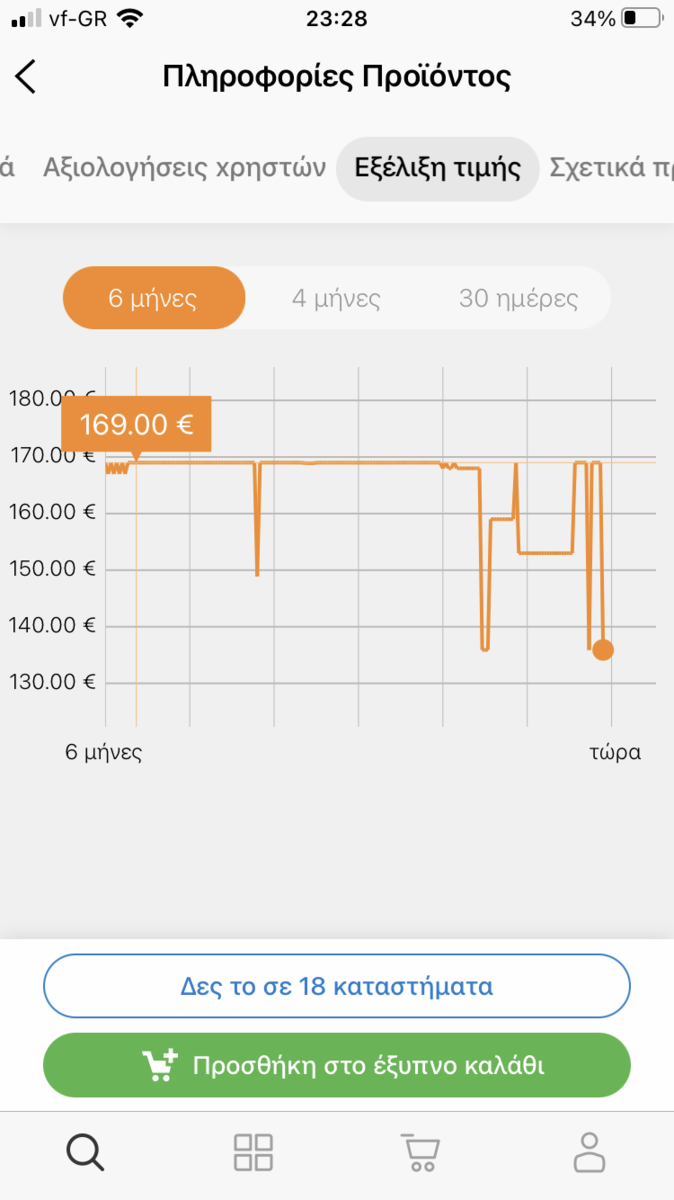Screen dimensions: 674x1200
Task: Select the Εξέλιξη τιμής tab
Action: pos(438,168)
